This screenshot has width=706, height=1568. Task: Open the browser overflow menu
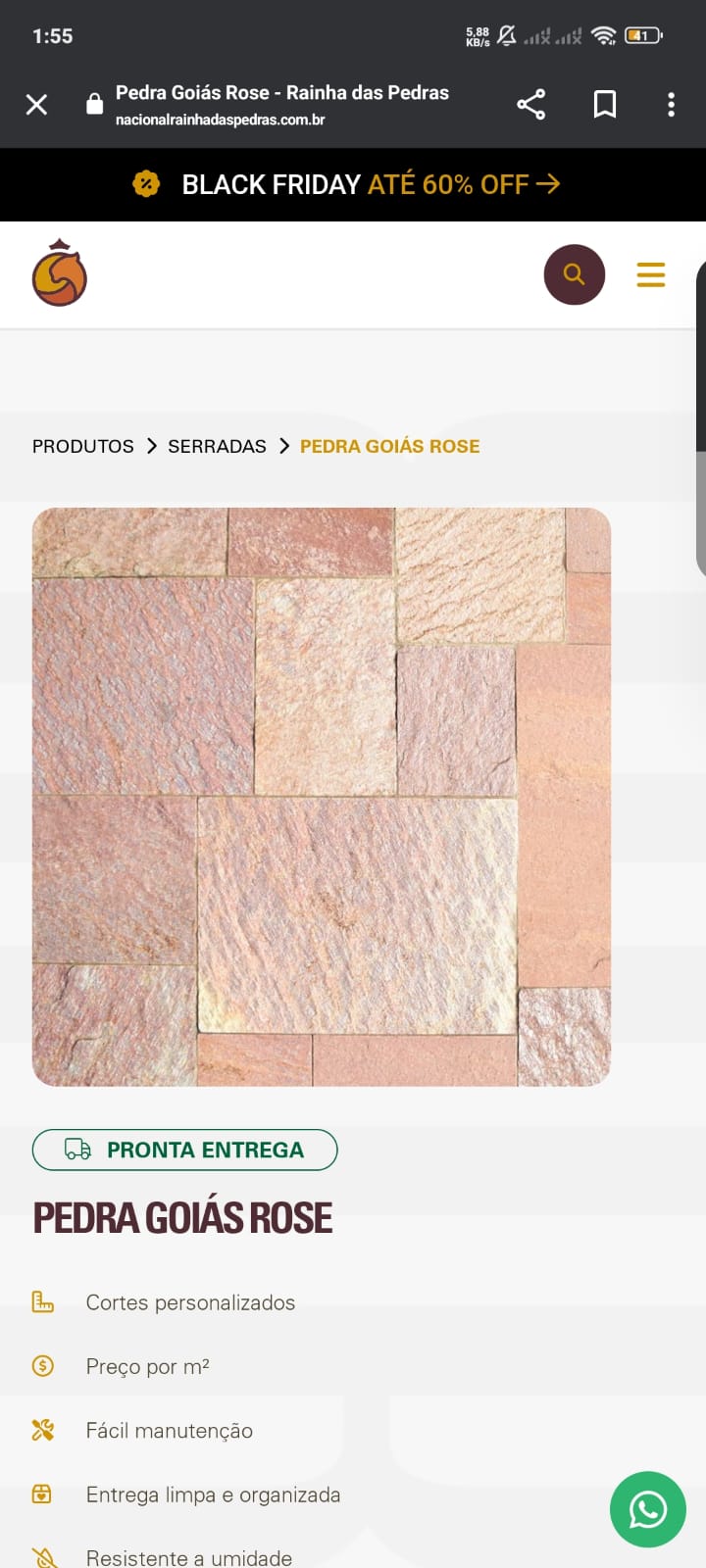point(671,105)
